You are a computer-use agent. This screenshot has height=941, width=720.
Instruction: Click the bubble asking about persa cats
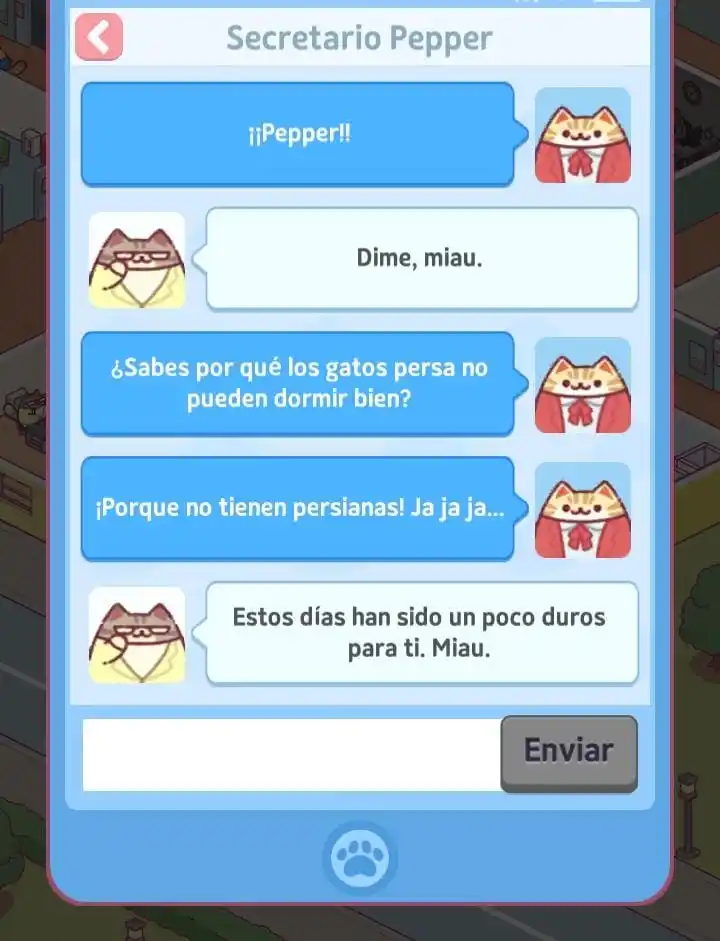coord(298,383)
